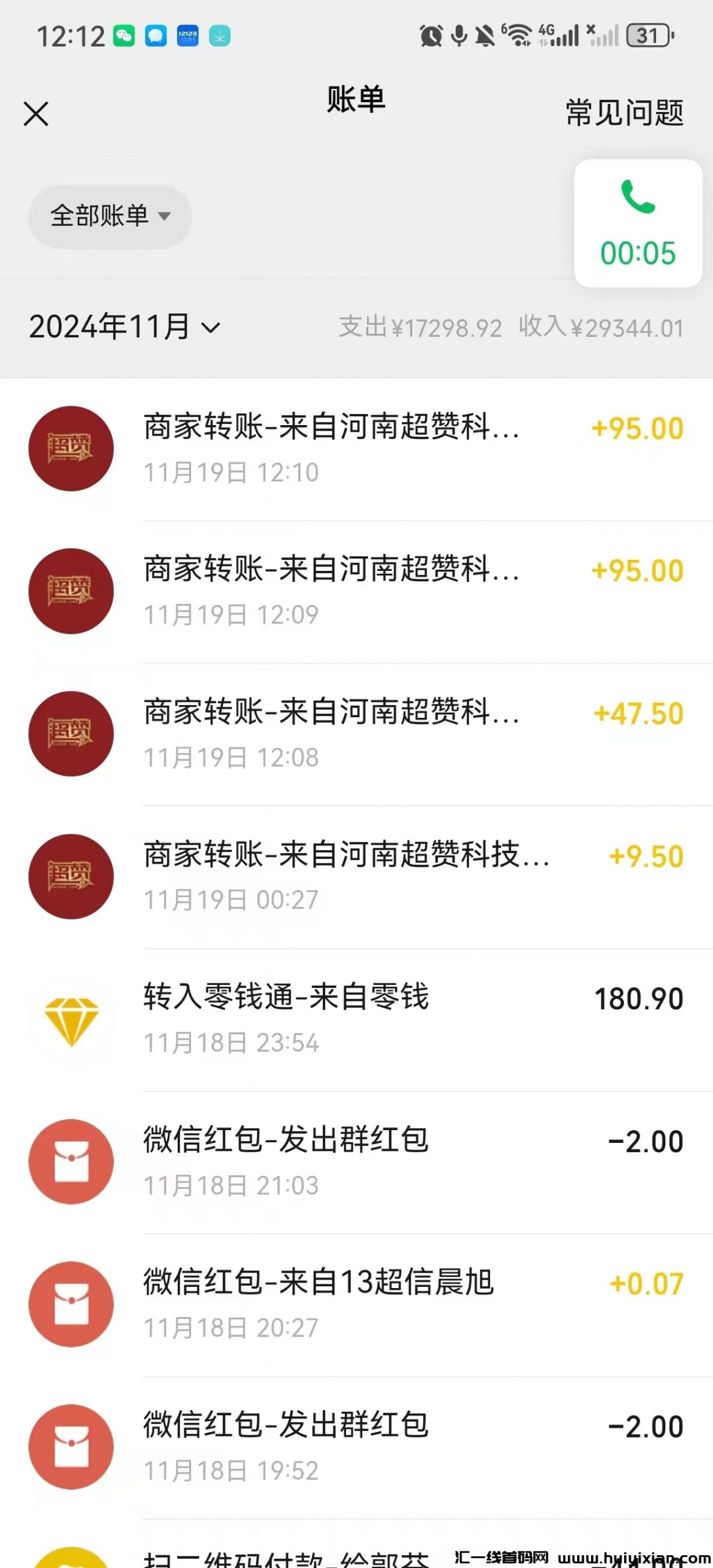
Task: Change the month 2024年11月 selector
Action: 124,327
